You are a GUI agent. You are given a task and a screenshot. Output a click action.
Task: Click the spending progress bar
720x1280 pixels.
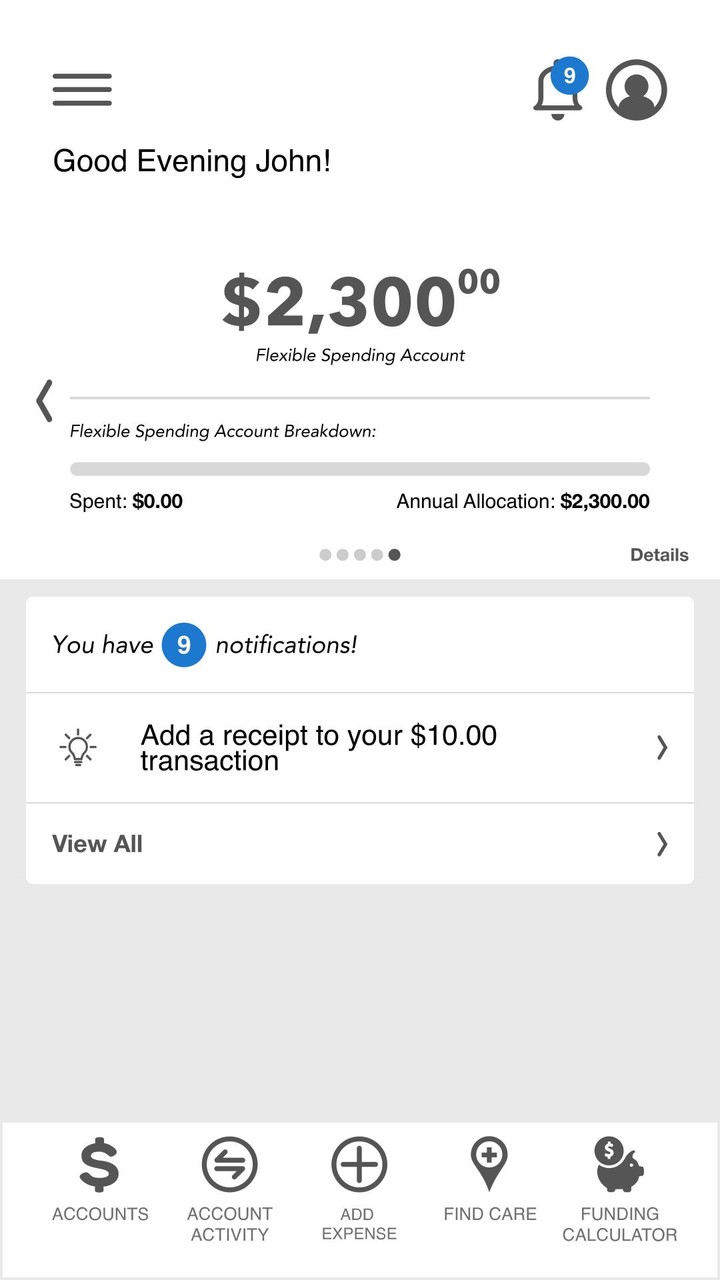[x=359, y=467]
